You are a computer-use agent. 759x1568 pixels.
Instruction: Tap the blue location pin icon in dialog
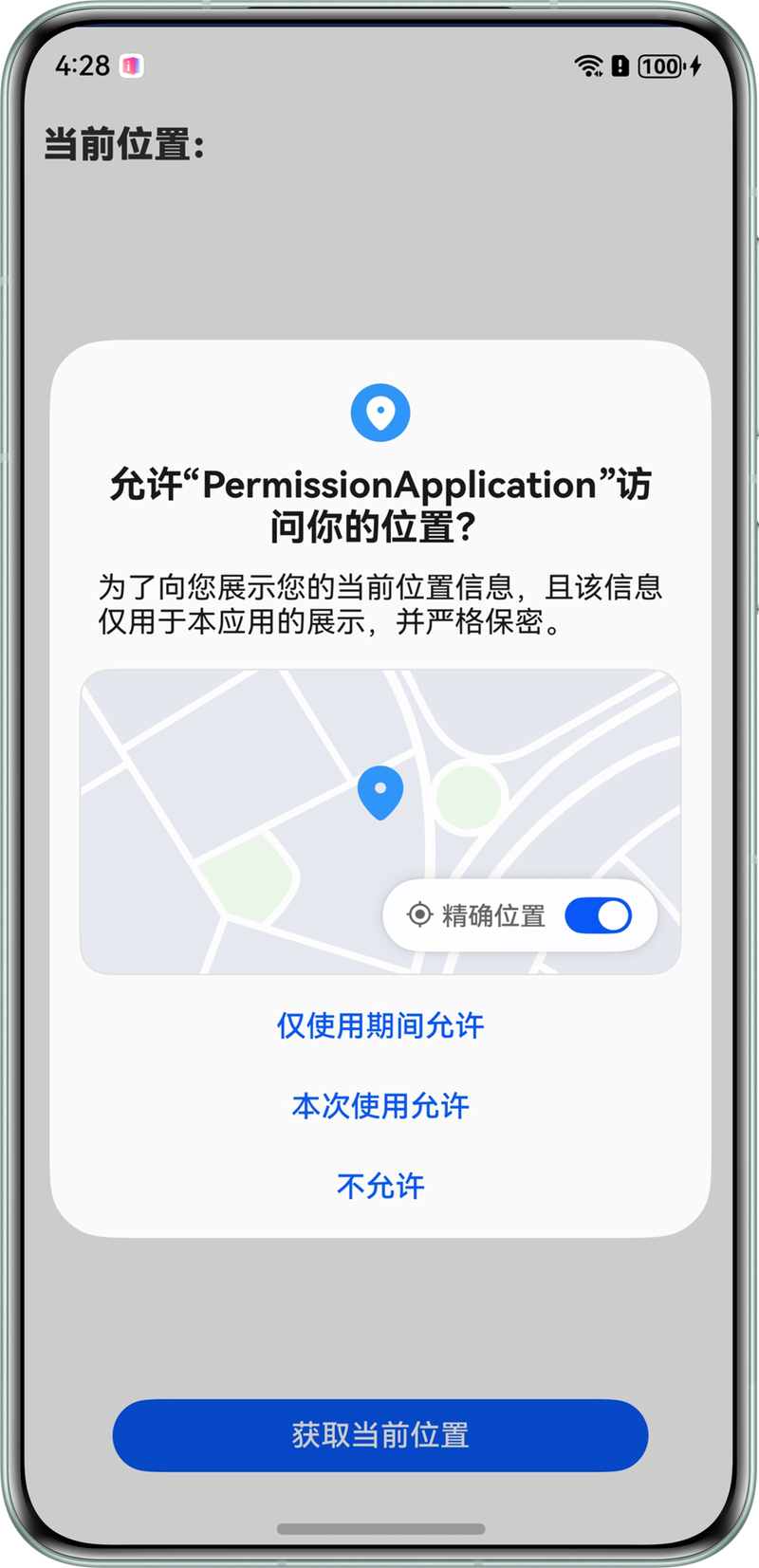[x=380, y=412]
